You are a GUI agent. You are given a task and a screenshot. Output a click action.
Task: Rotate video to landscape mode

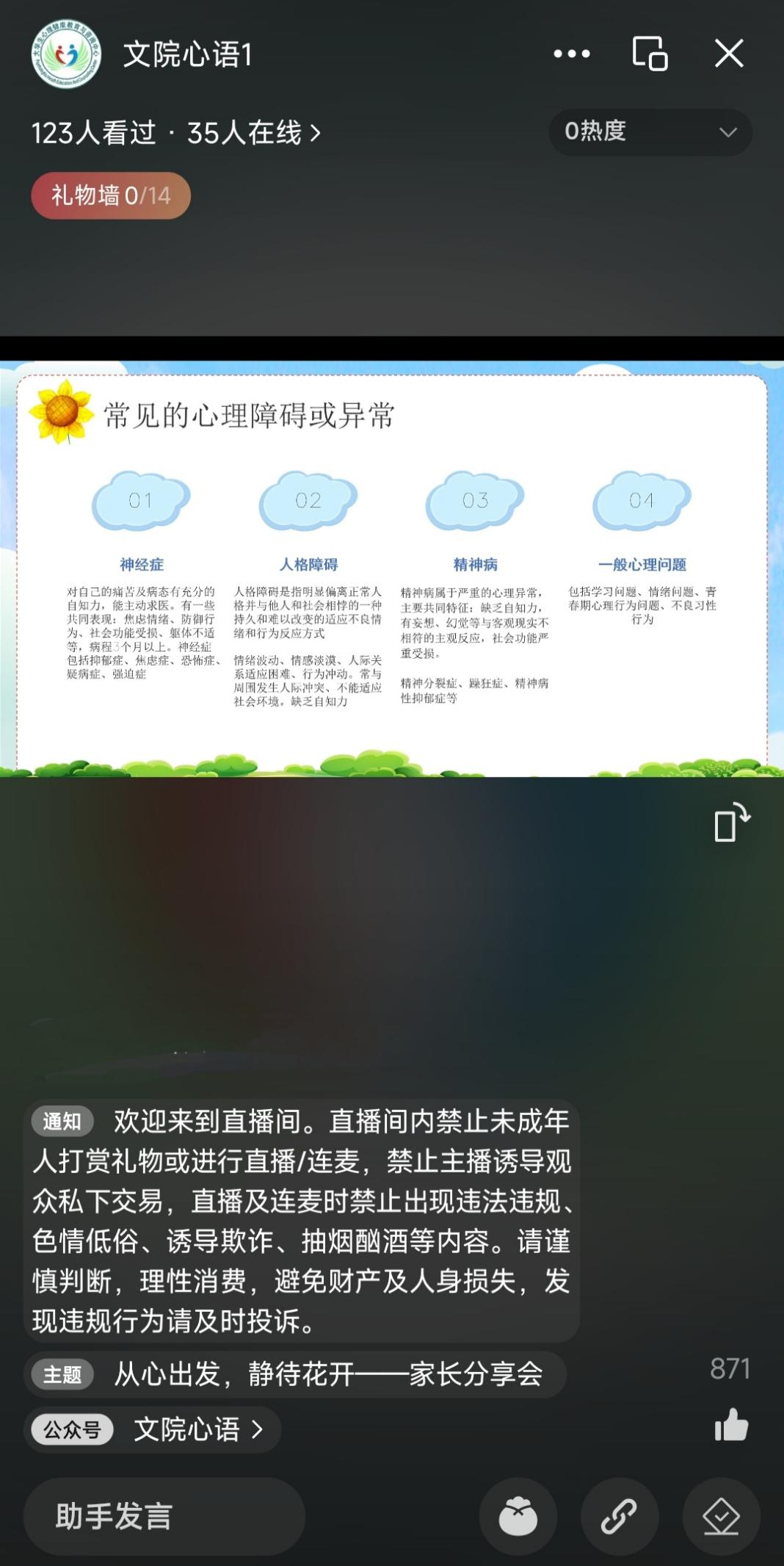pyautogui.click(x=731, y=823)
